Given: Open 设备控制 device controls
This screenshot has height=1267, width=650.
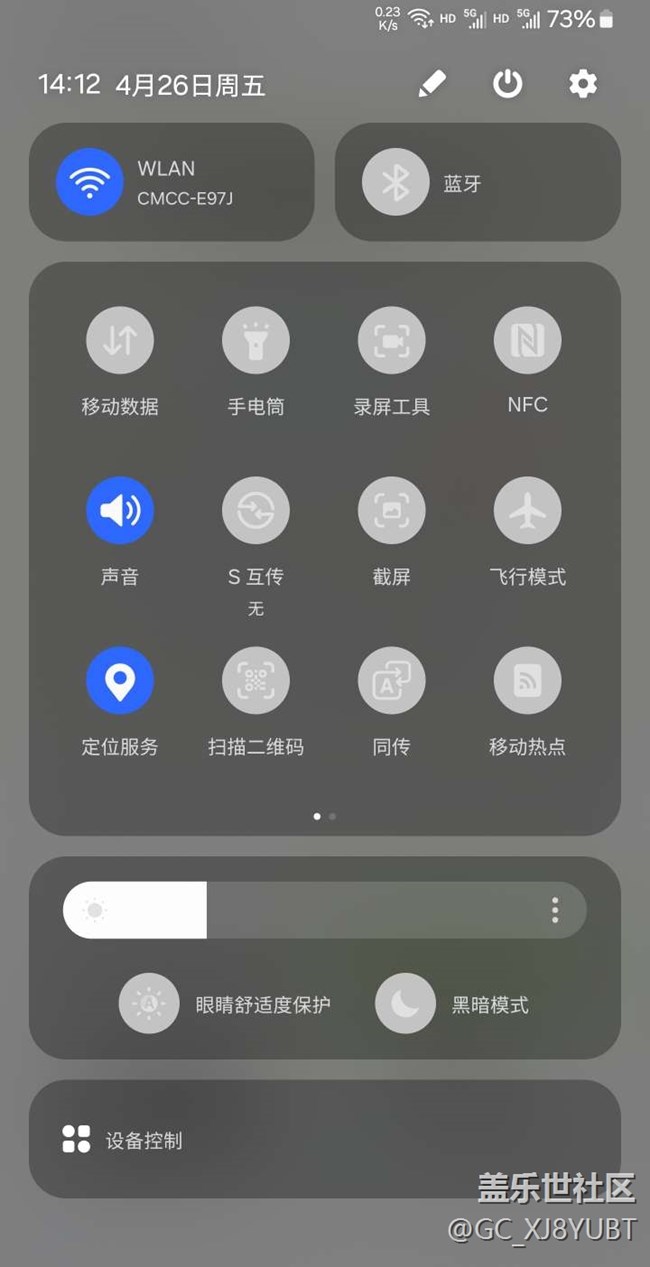Looking at the screenshot, I should (122, 1140).
